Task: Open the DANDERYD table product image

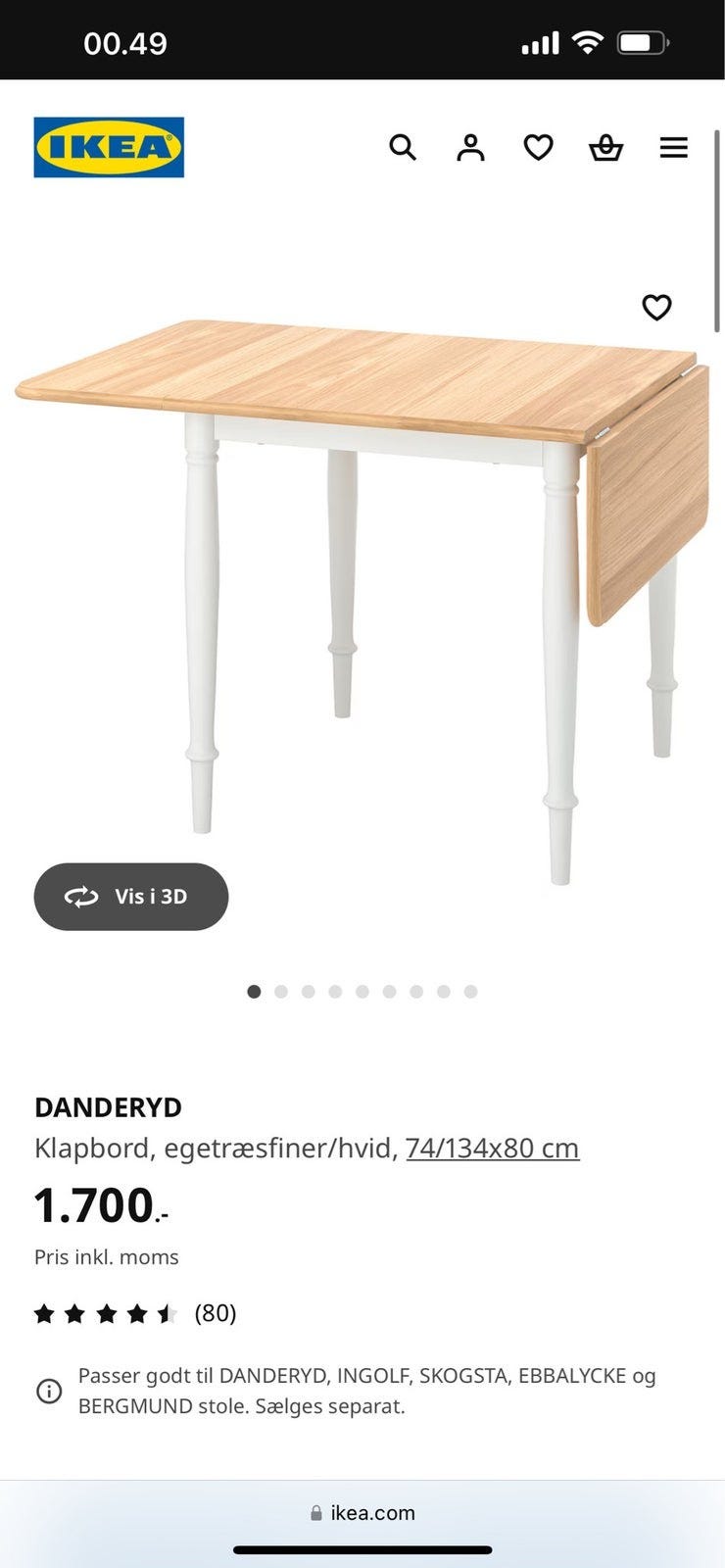Action: 362,588
